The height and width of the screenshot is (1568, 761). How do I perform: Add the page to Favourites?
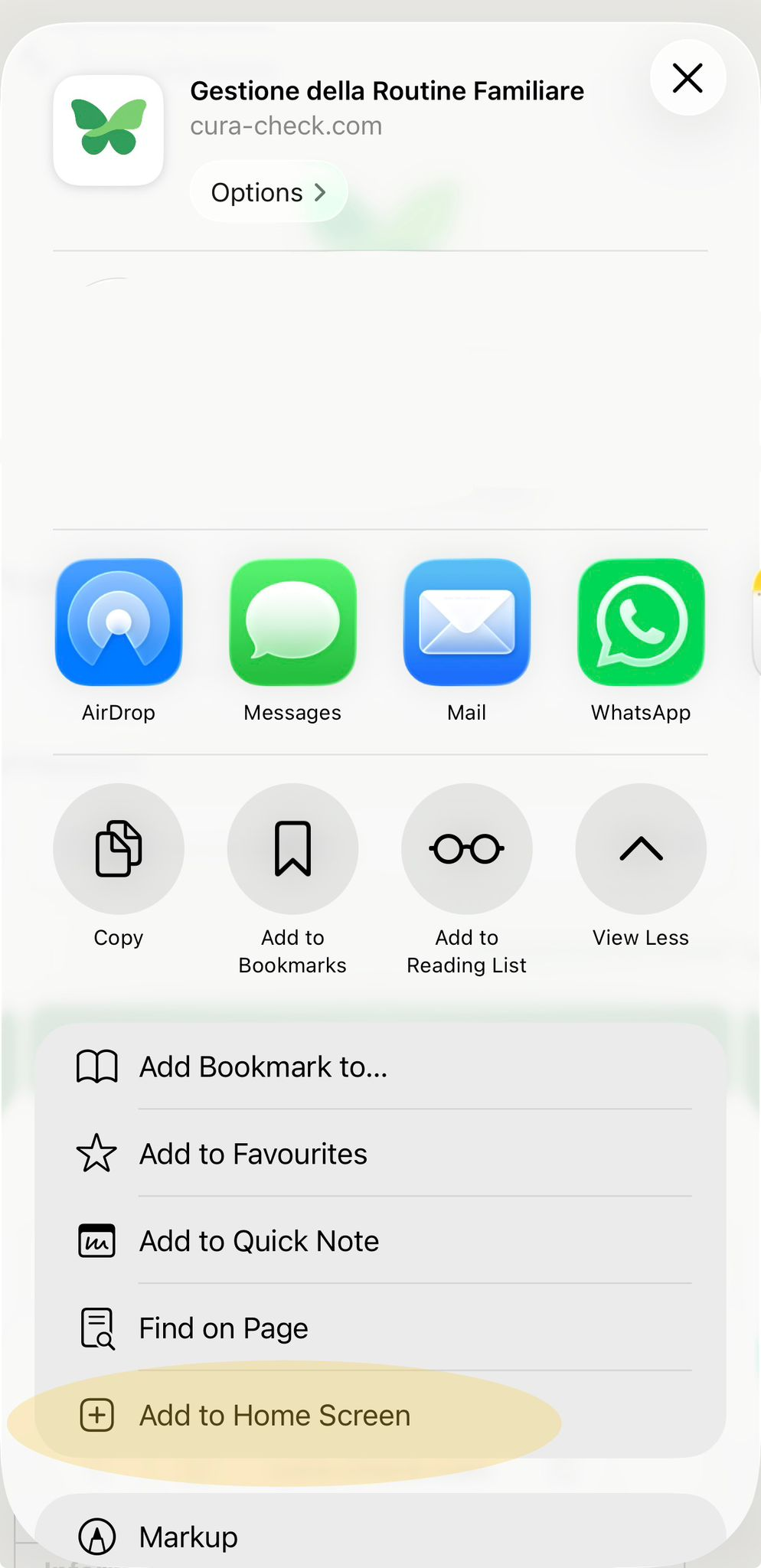point(380,1154)
